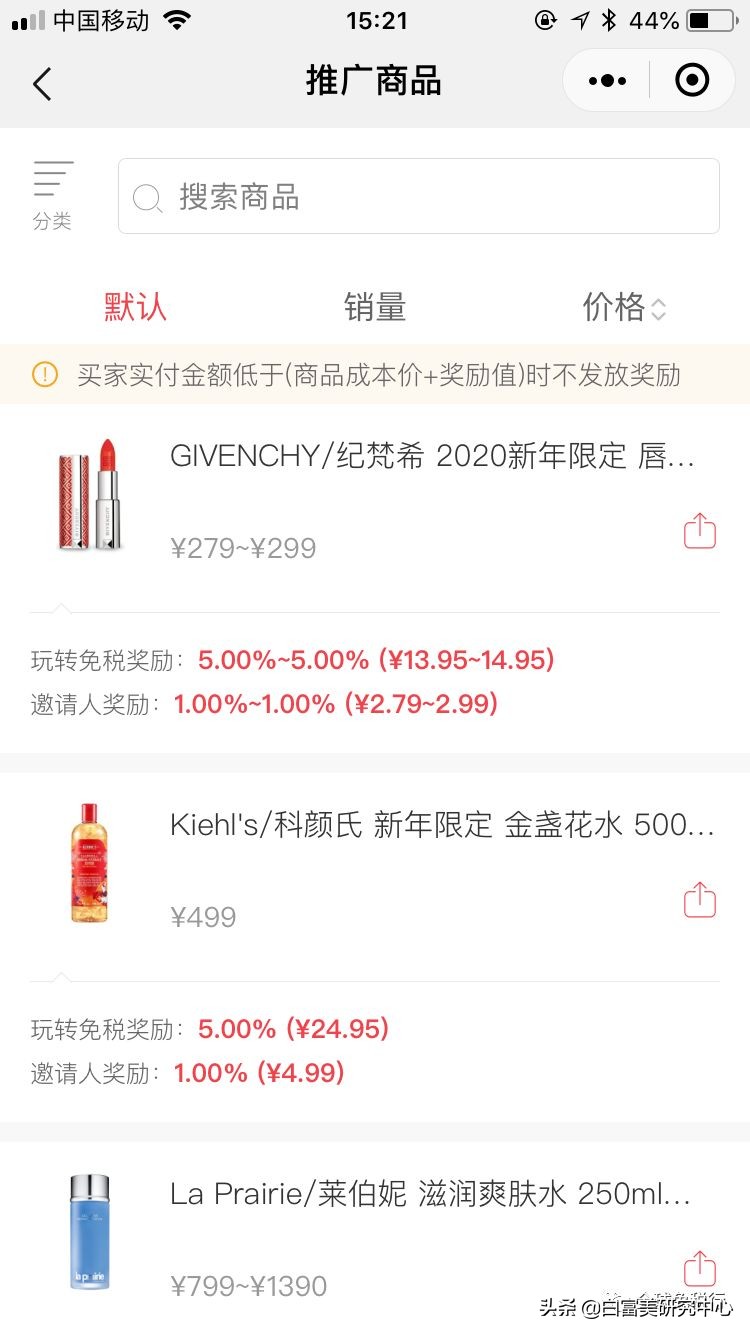This screenshot has height=1334, width=750.
Task: Click the search magnifier icon
Action: click(x=147, y=196)
